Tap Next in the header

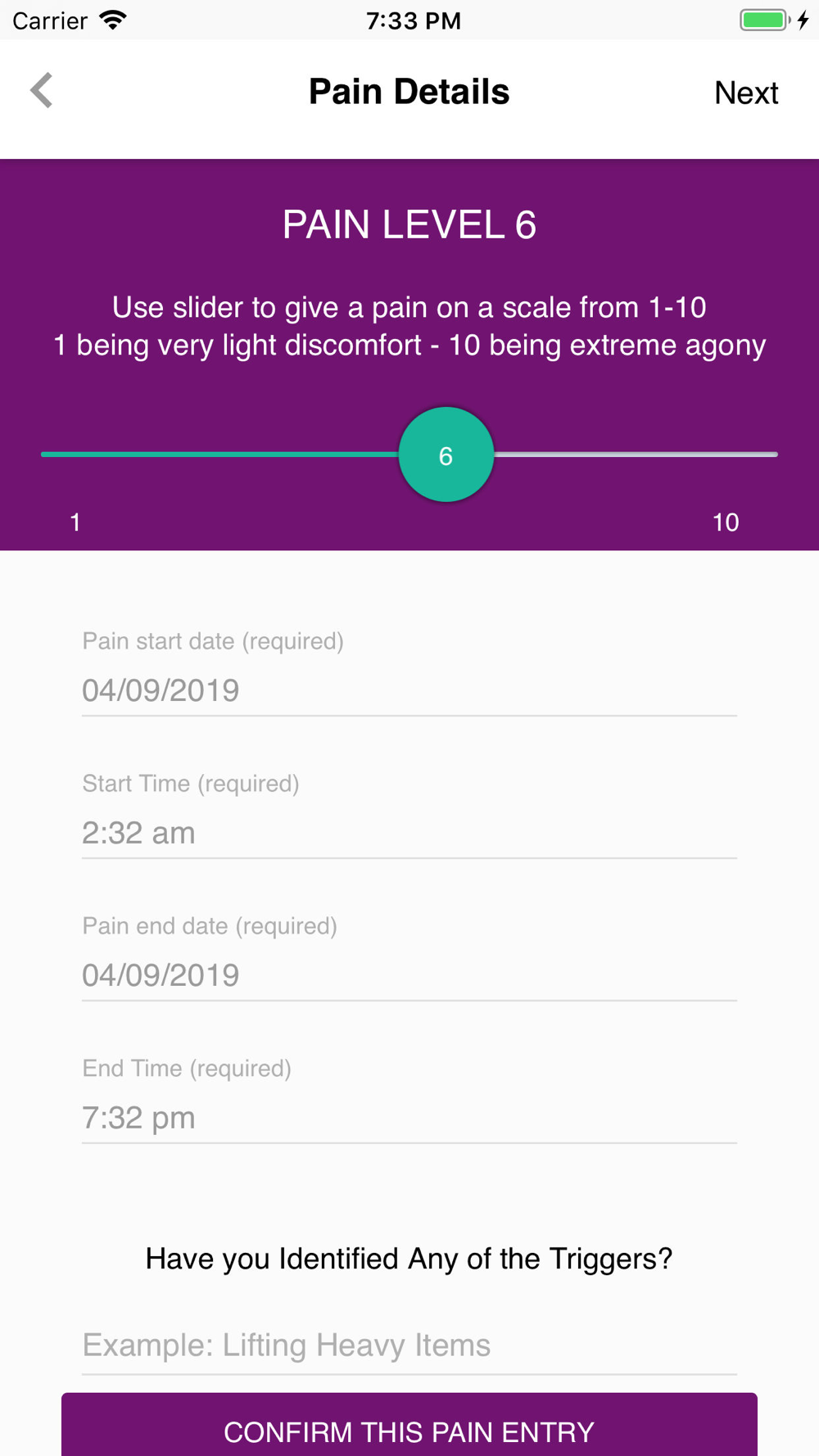point(746,93)
